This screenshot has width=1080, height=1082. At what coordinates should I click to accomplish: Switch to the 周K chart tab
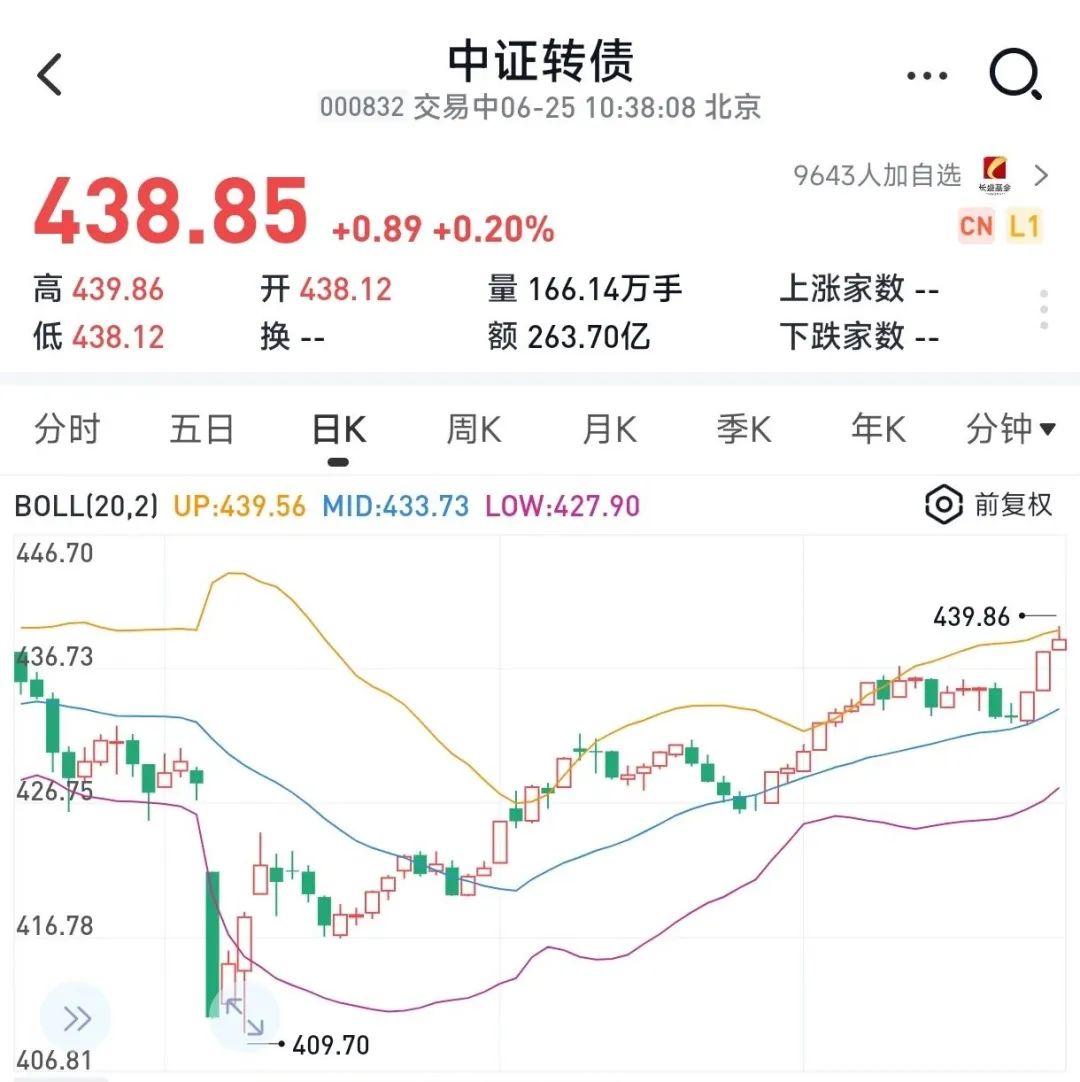point(473,430)
